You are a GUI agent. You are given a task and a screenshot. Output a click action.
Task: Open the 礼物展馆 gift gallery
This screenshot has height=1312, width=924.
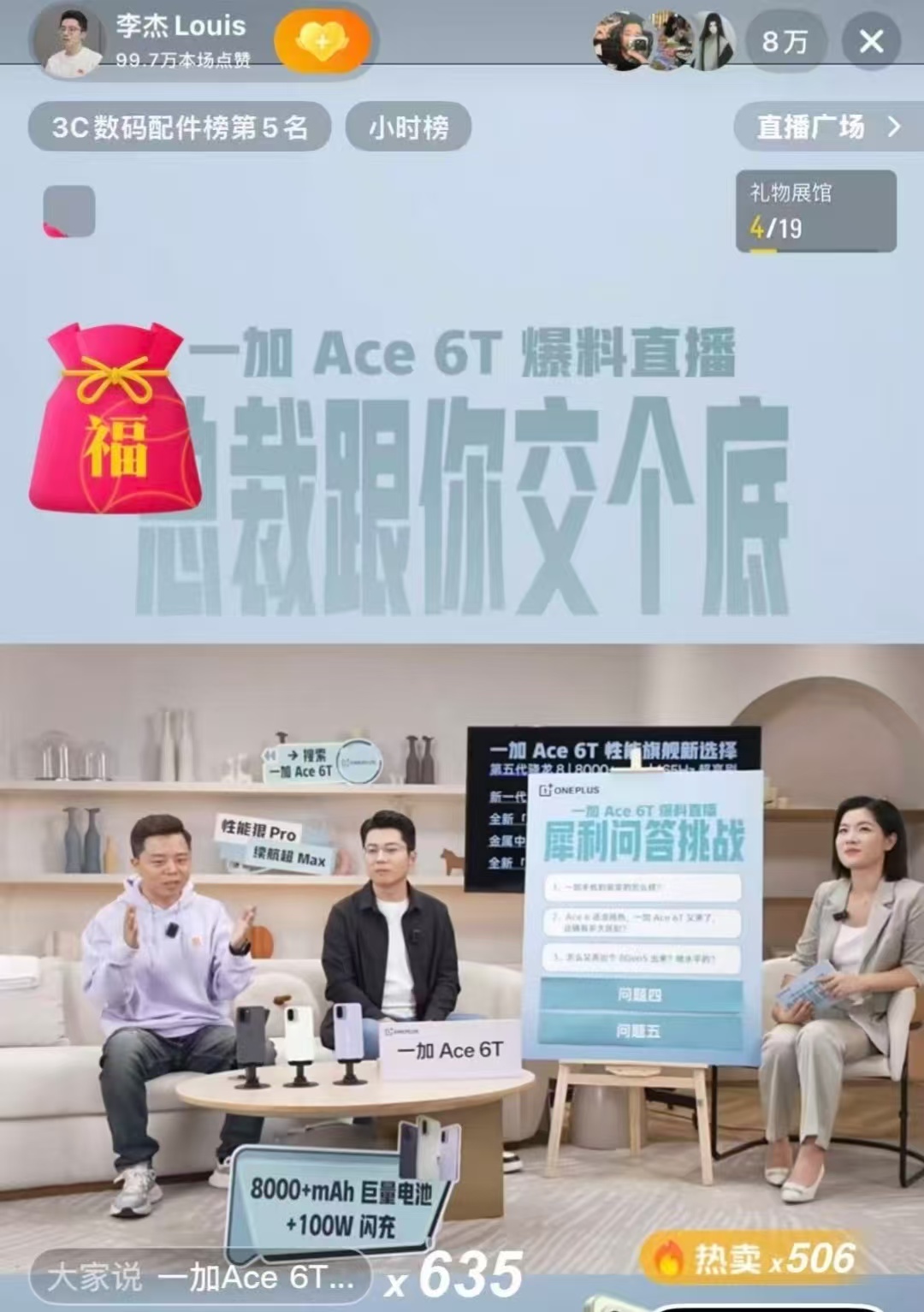pos(815,211)
